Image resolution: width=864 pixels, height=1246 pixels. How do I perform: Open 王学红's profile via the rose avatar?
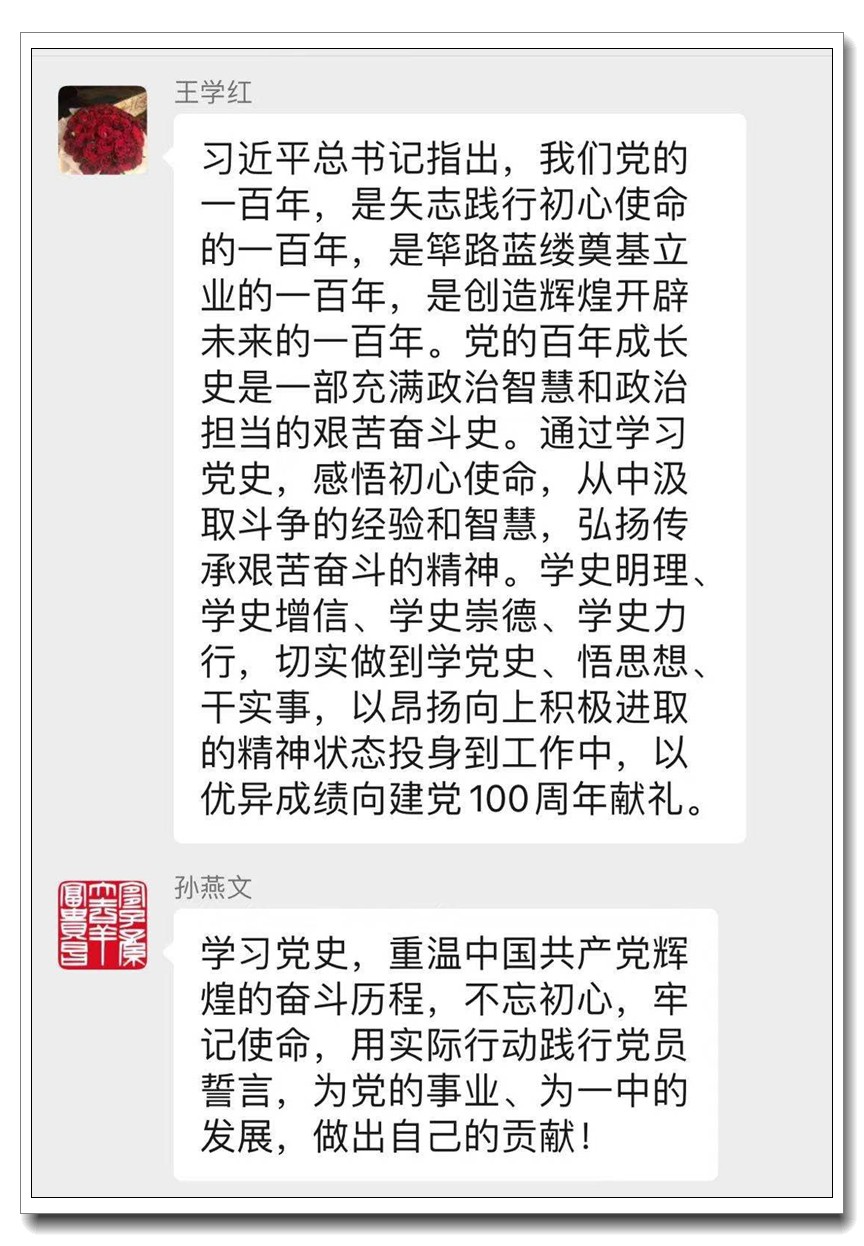[102, 130]
